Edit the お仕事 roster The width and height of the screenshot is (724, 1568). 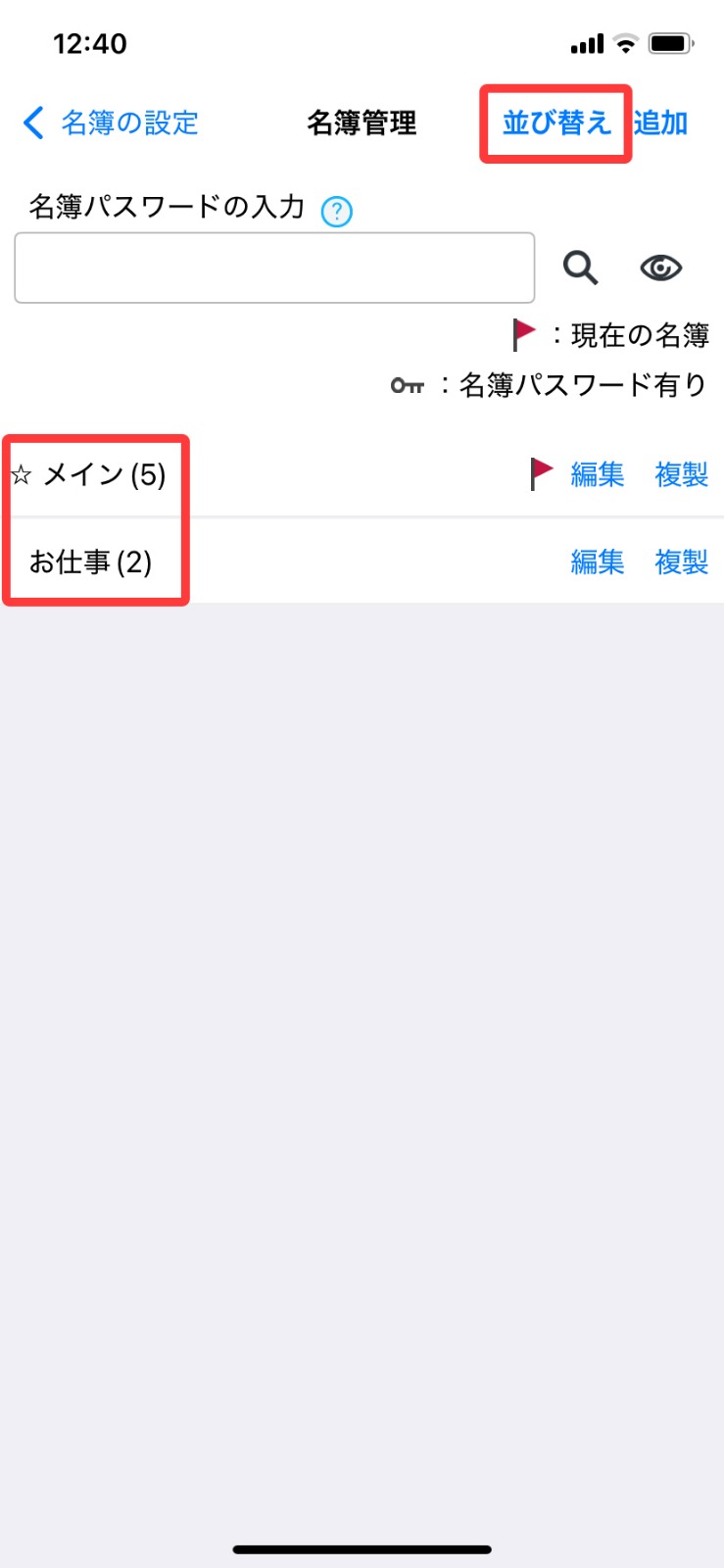coord(598,563)
